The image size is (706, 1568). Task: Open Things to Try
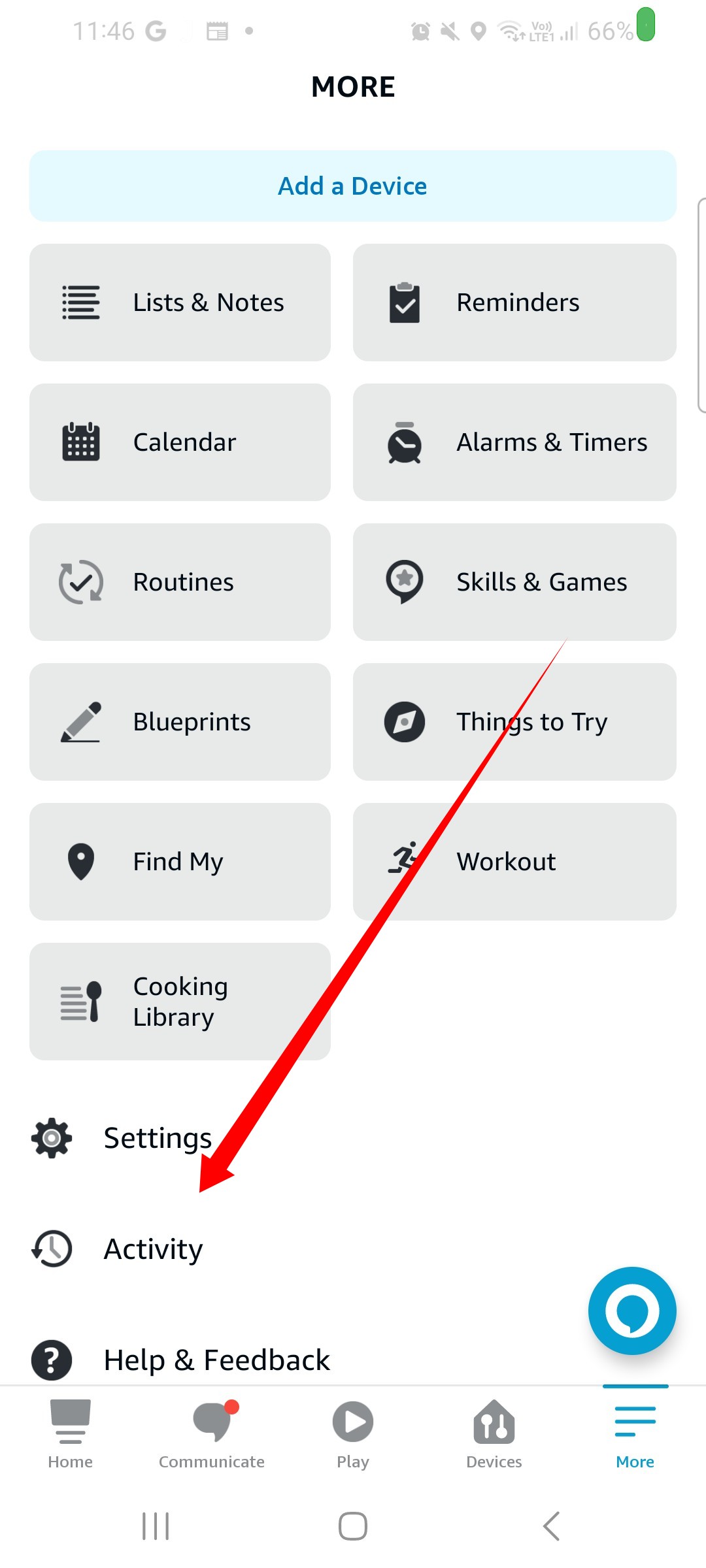(x=514, y=722)
